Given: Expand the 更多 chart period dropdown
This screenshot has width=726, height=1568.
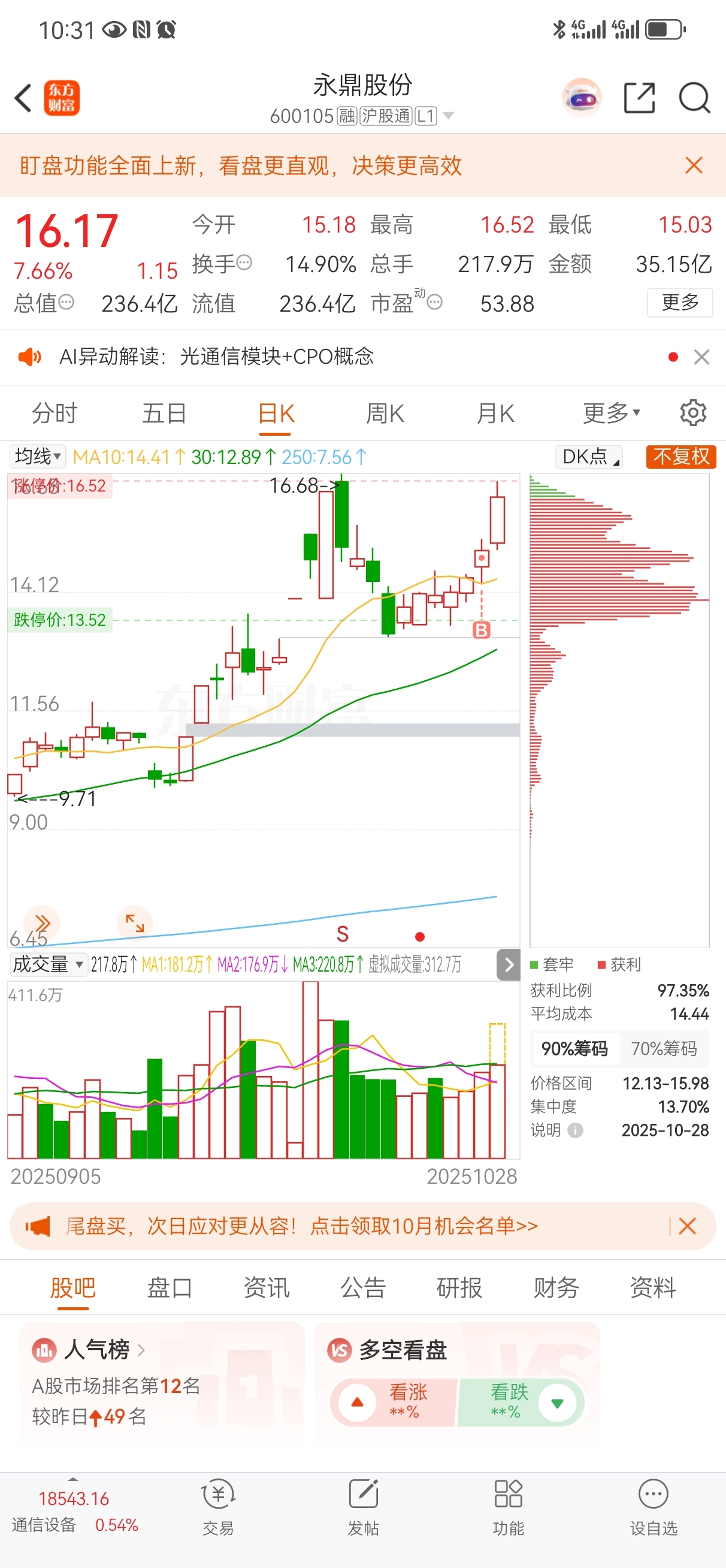Looking at the screenshot, I should tap(611, 414).
